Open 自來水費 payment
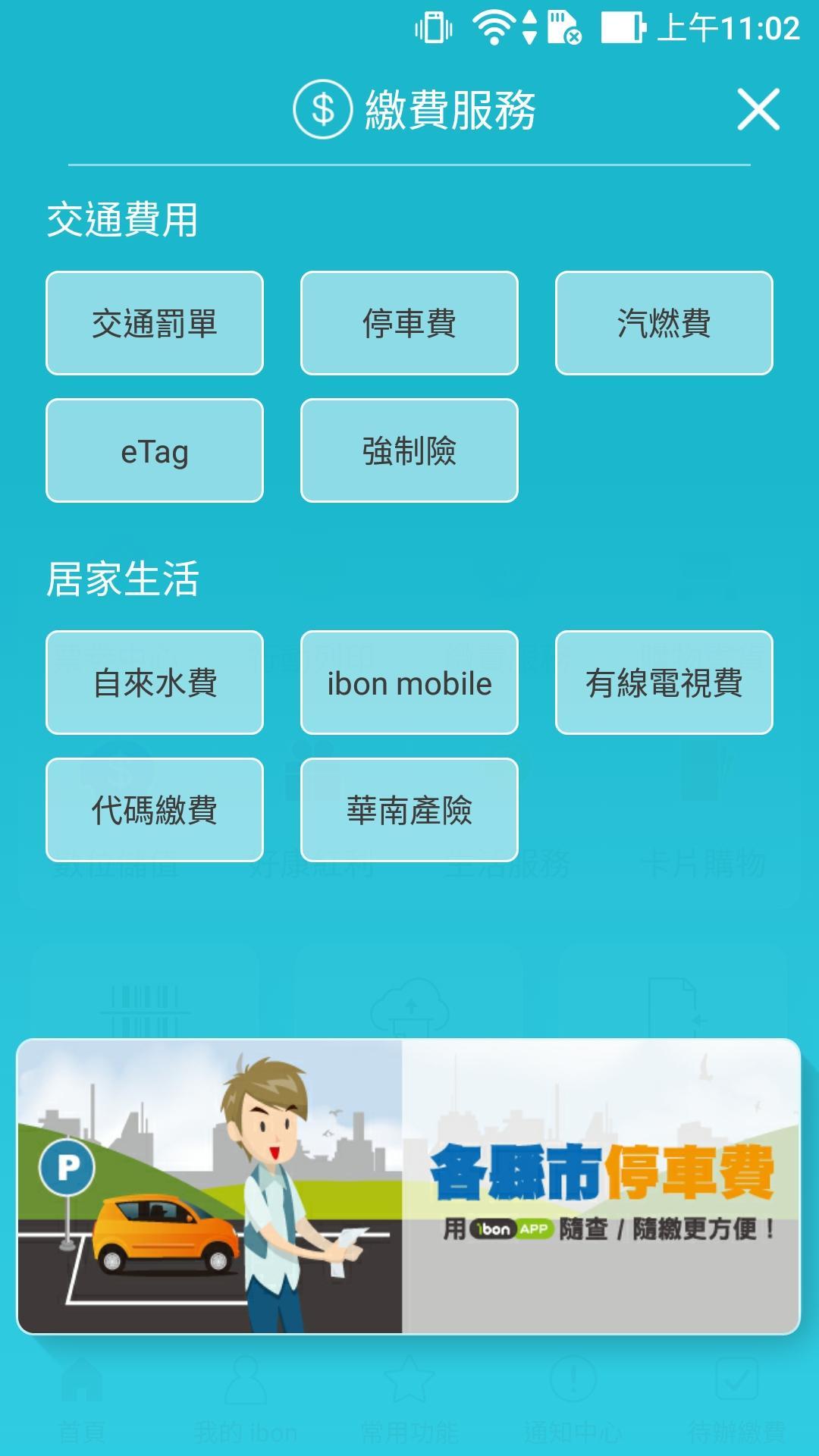The width and height of the screenshot is (819, 1456). pyautogui.click(x=155, y=682)
